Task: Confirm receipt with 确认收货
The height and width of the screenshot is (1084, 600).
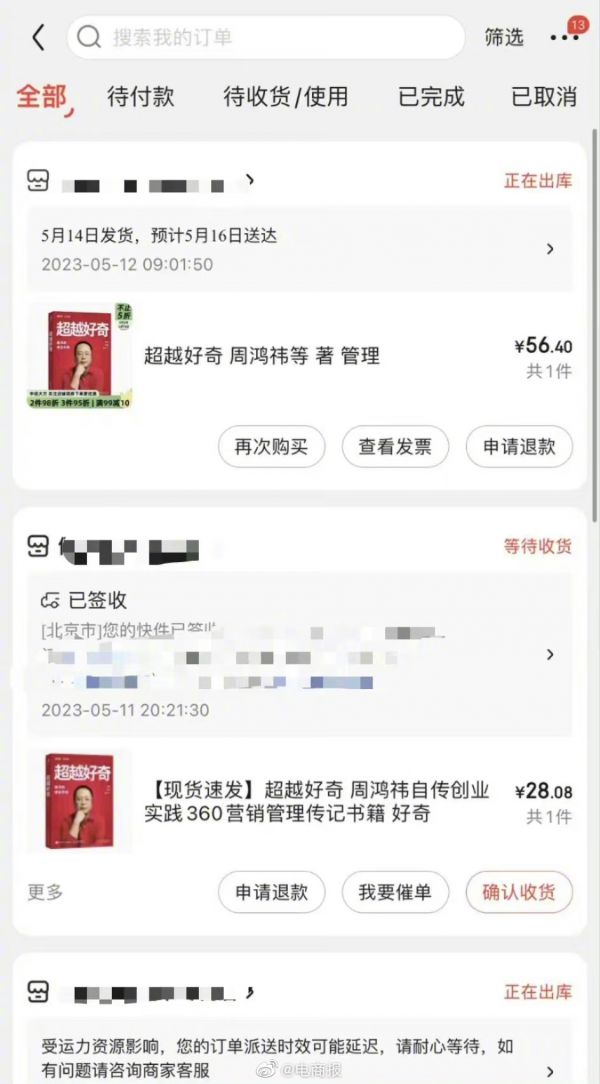Action: (x=519, y=892)
